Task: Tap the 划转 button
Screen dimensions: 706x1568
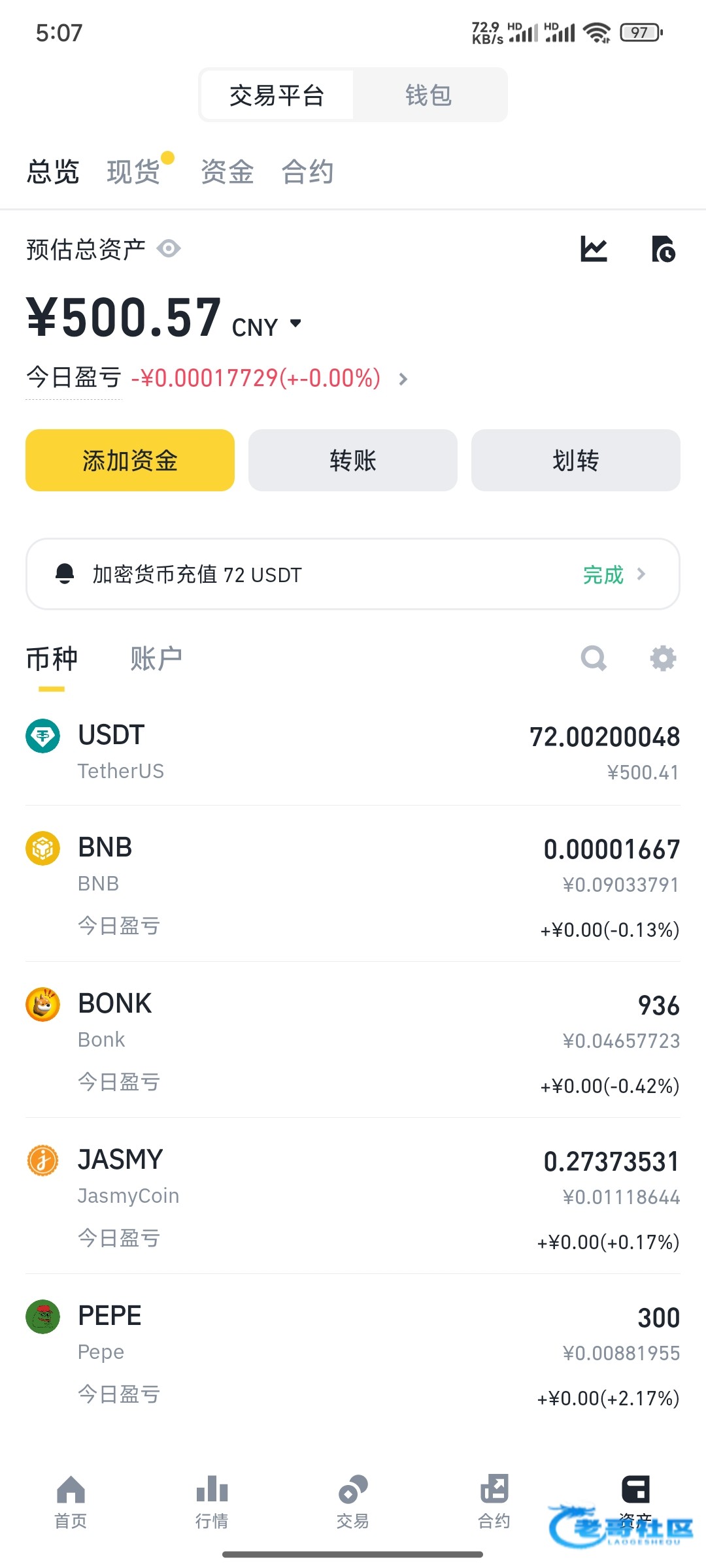Action: point(575,460)
